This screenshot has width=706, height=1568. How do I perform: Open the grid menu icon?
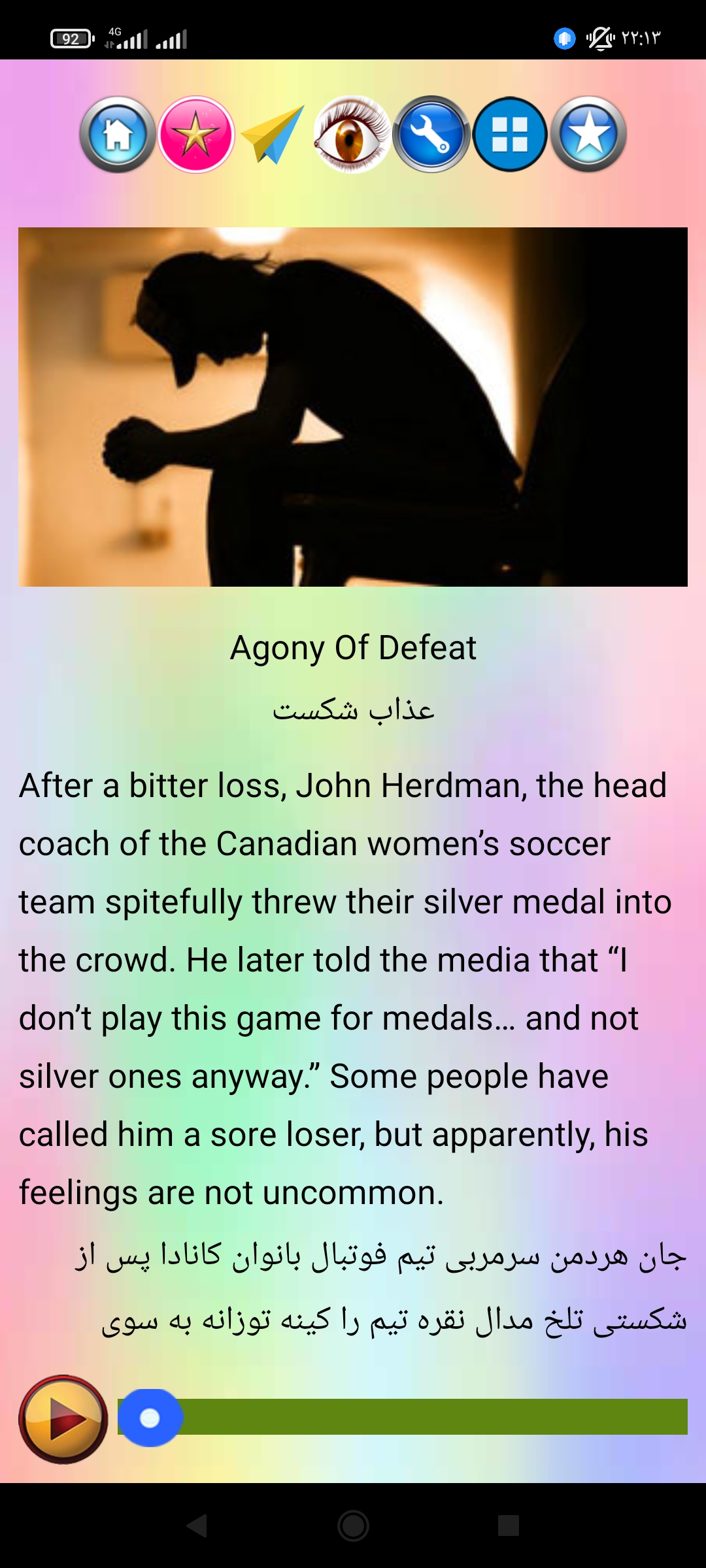(509, 135)
